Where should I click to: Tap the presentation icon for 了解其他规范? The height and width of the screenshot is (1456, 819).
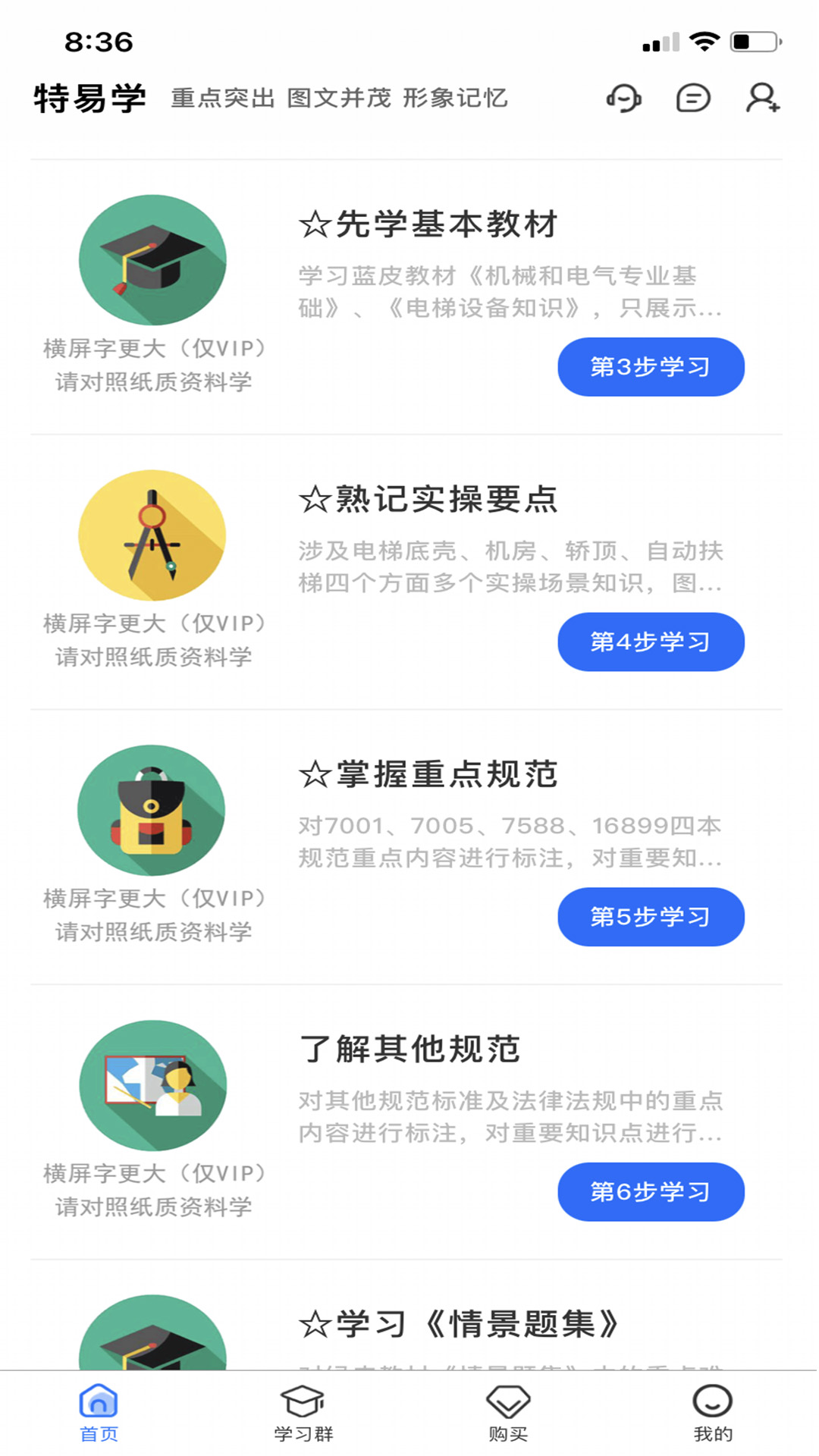pos(152,1085)
